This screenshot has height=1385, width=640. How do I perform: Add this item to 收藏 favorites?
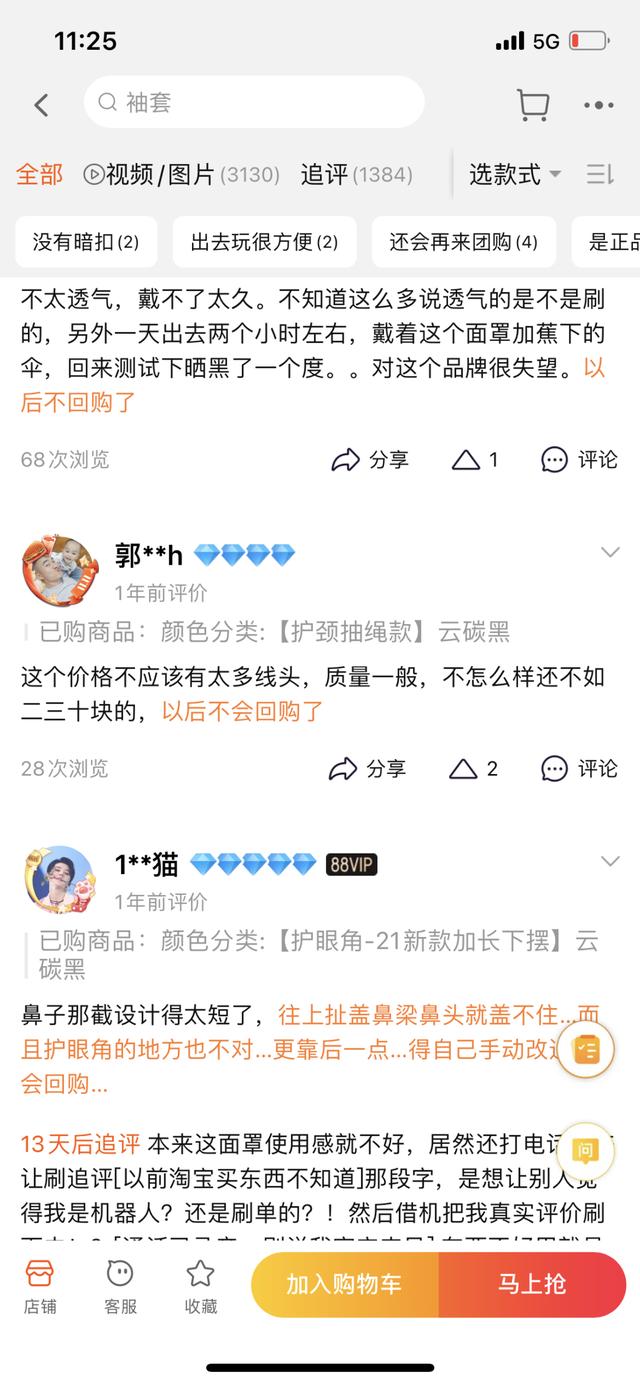200,1286
